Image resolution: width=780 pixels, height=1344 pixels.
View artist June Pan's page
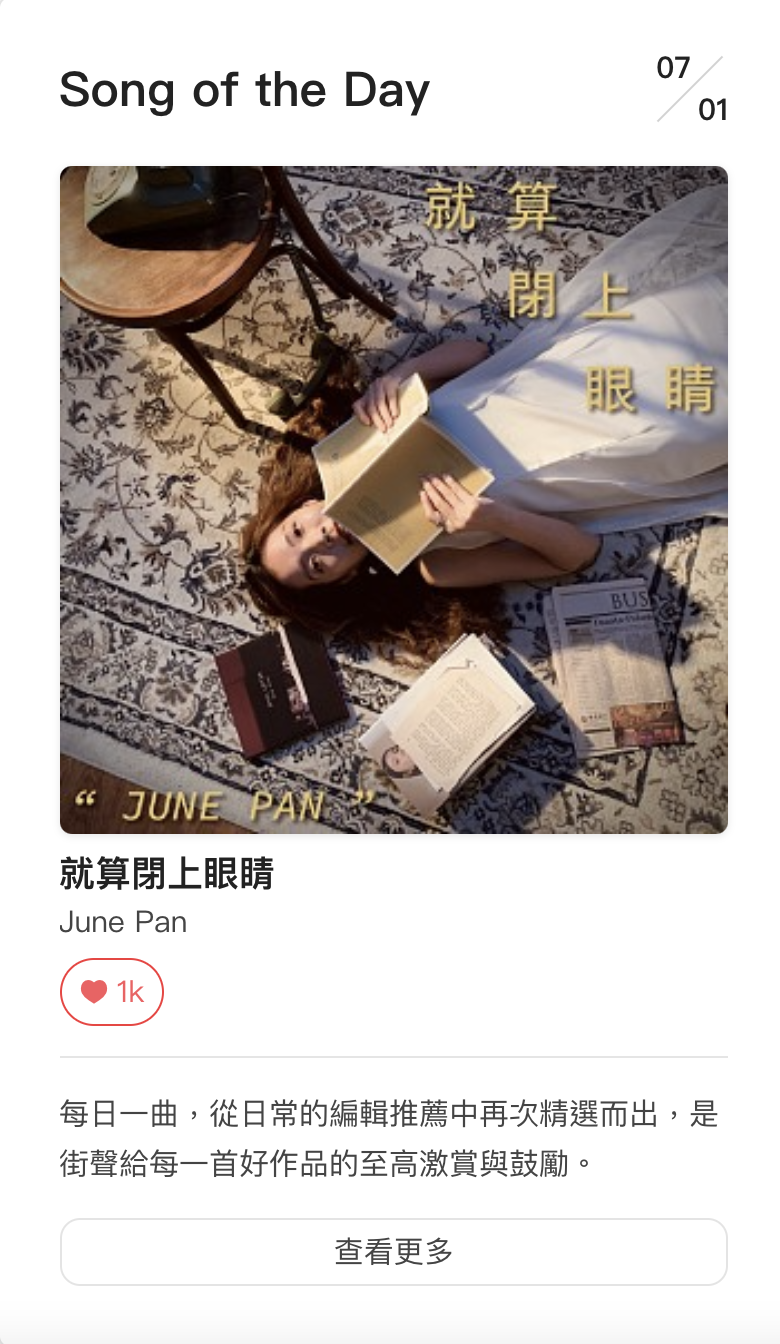pos(123,921)
